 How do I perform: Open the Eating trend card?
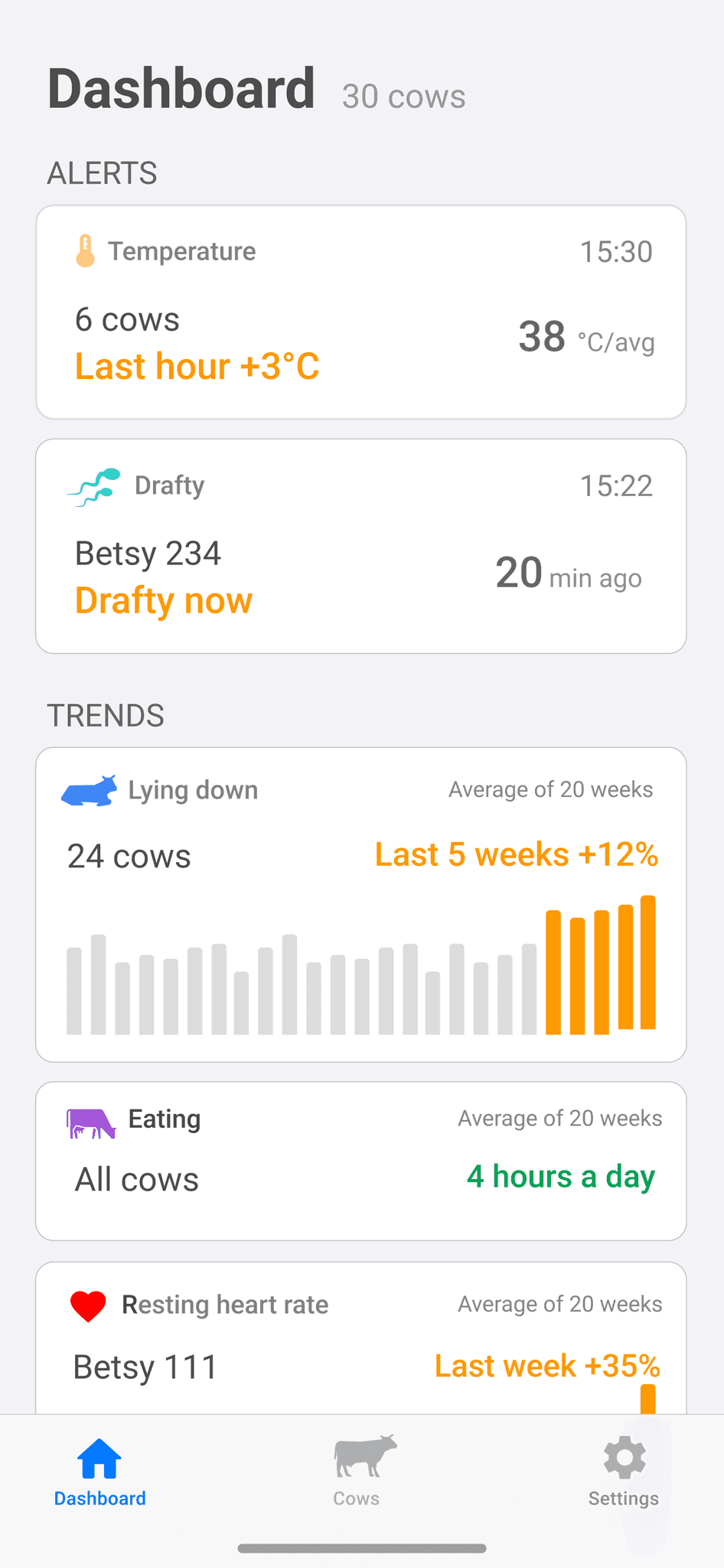360,1160
